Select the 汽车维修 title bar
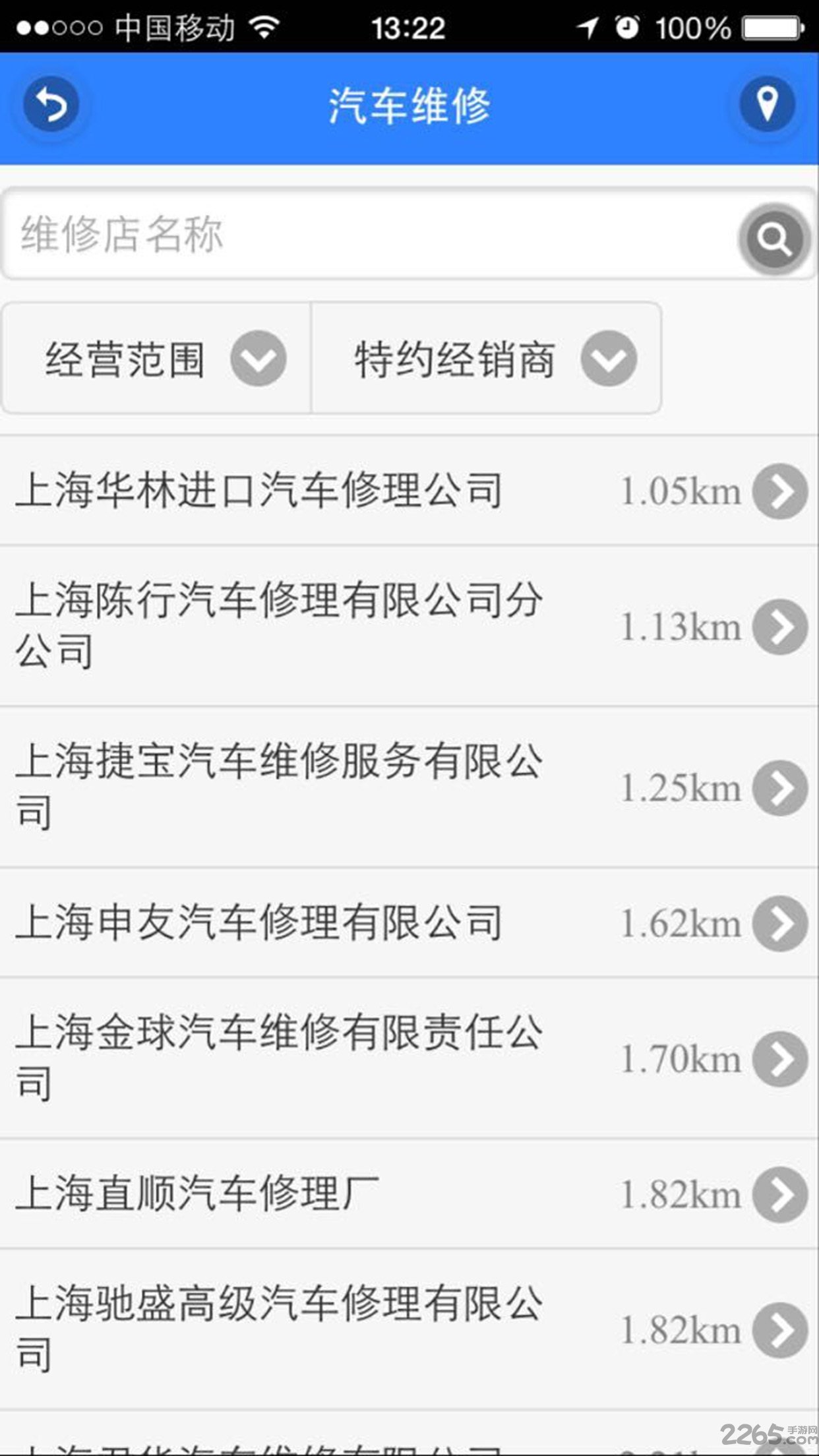 (x=409, y=106)
